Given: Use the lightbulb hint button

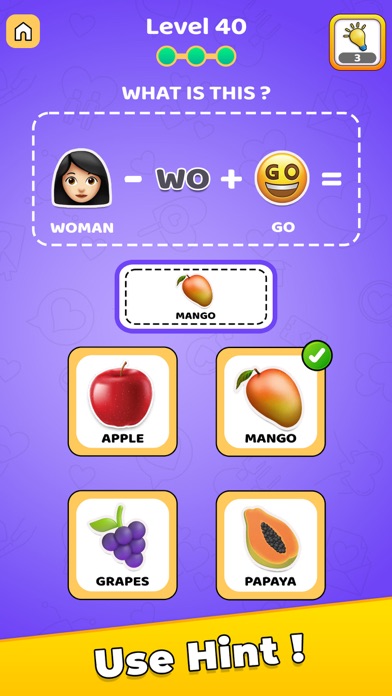Looking at the screenshot, I should [357, 42].
